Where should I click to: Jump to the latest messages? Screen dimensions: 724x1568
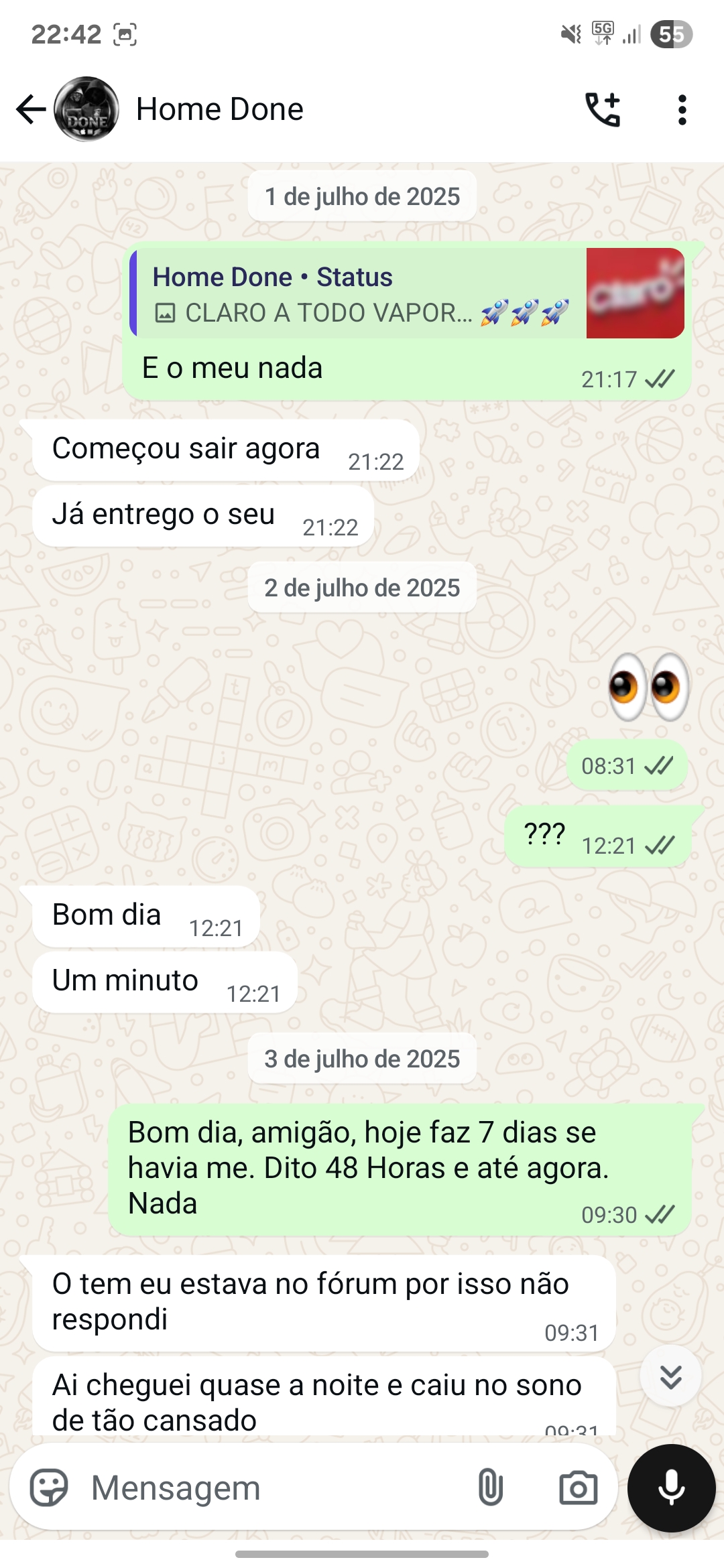click(670, 1376)
